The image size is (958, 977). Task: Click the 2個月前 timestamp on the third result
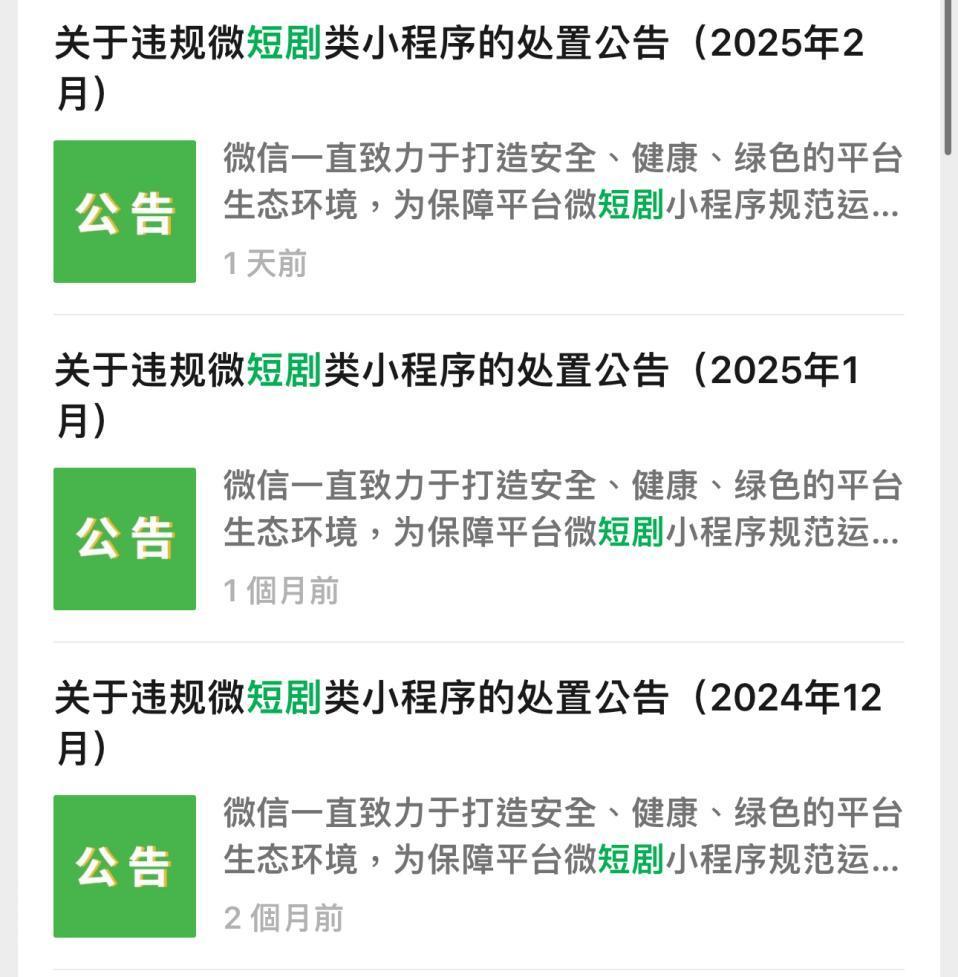click(x=280, y=917)
